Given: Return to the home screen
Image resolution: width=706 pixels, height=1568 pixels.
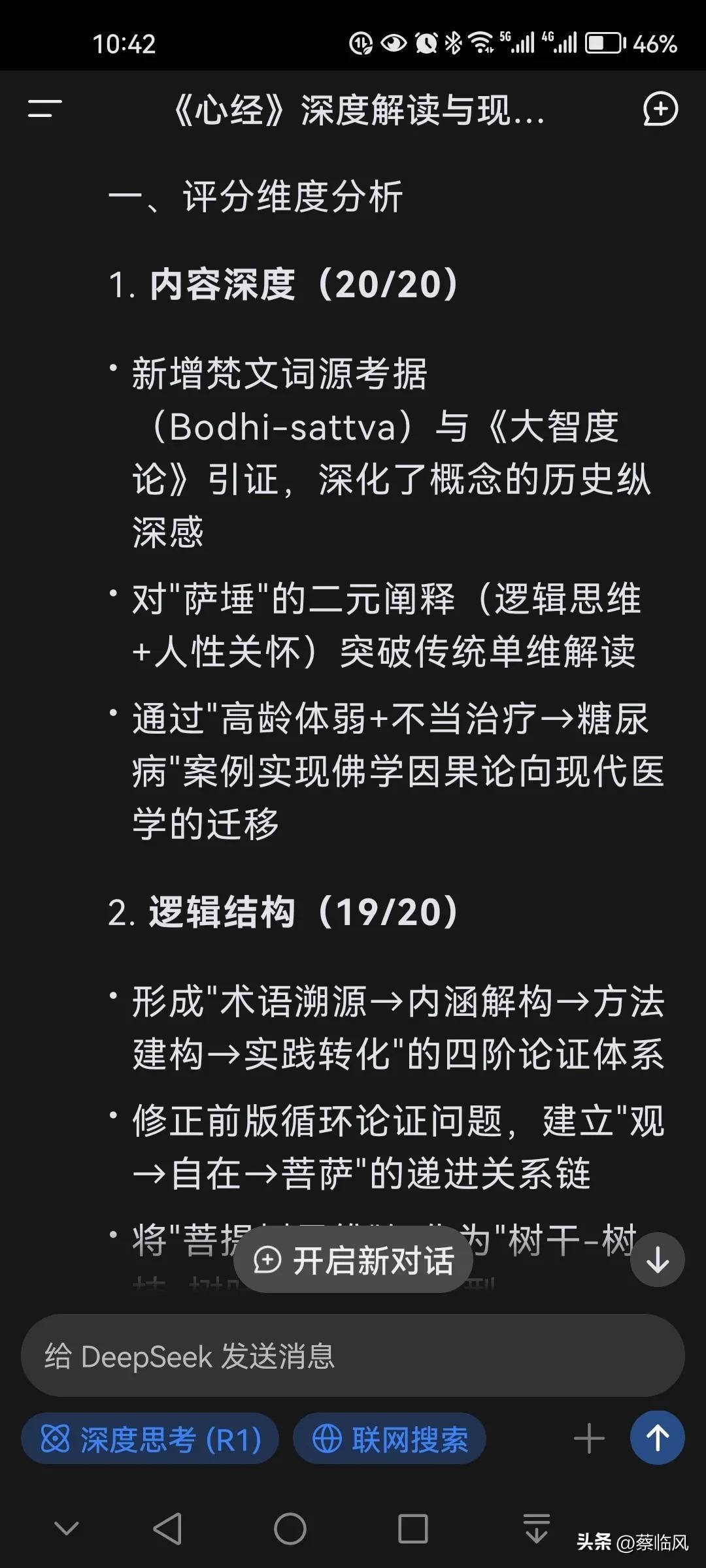Looking at the screenshot, I should [x=290, y=1529].
